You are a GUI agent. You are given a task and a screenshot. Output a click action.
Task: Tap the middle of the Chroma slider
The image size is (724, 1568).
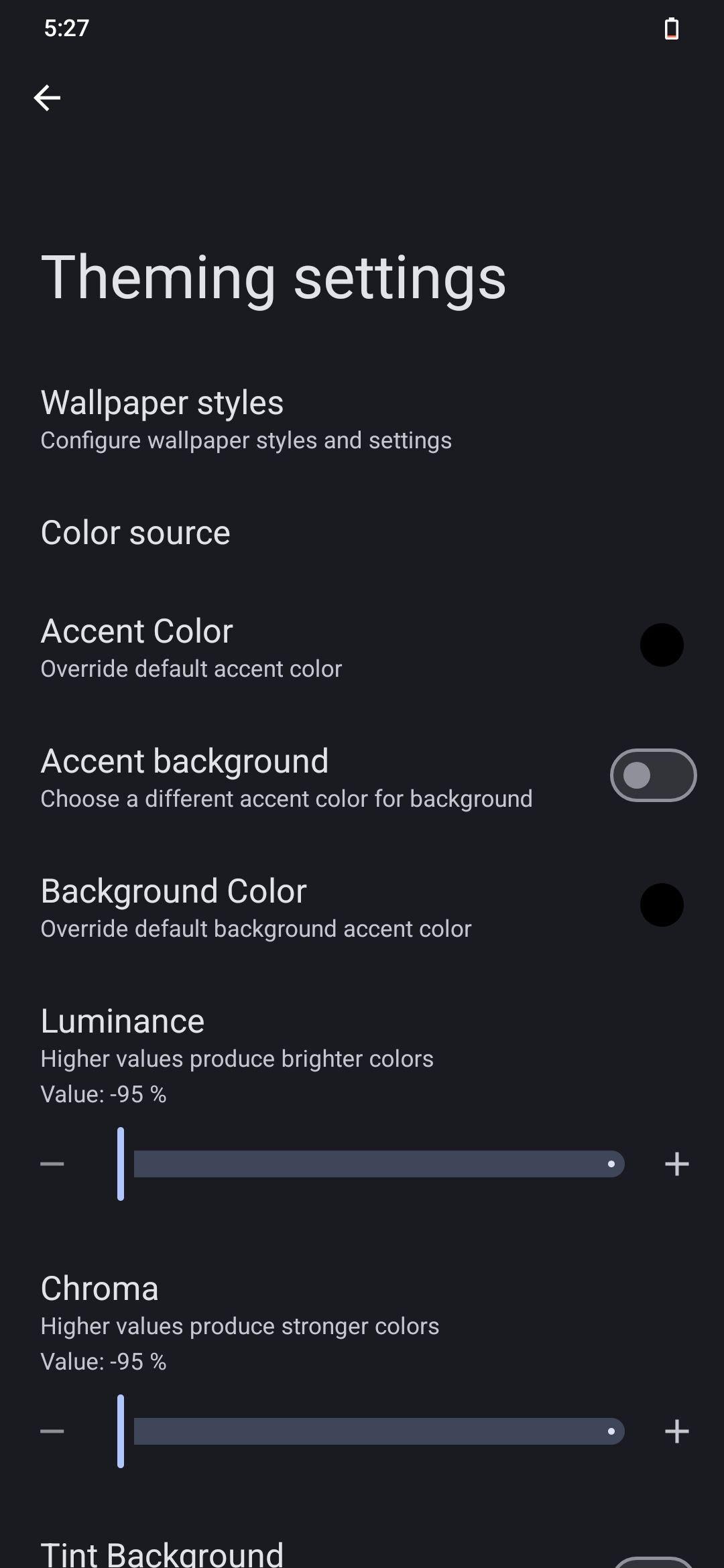click(x=371, y=1431)
